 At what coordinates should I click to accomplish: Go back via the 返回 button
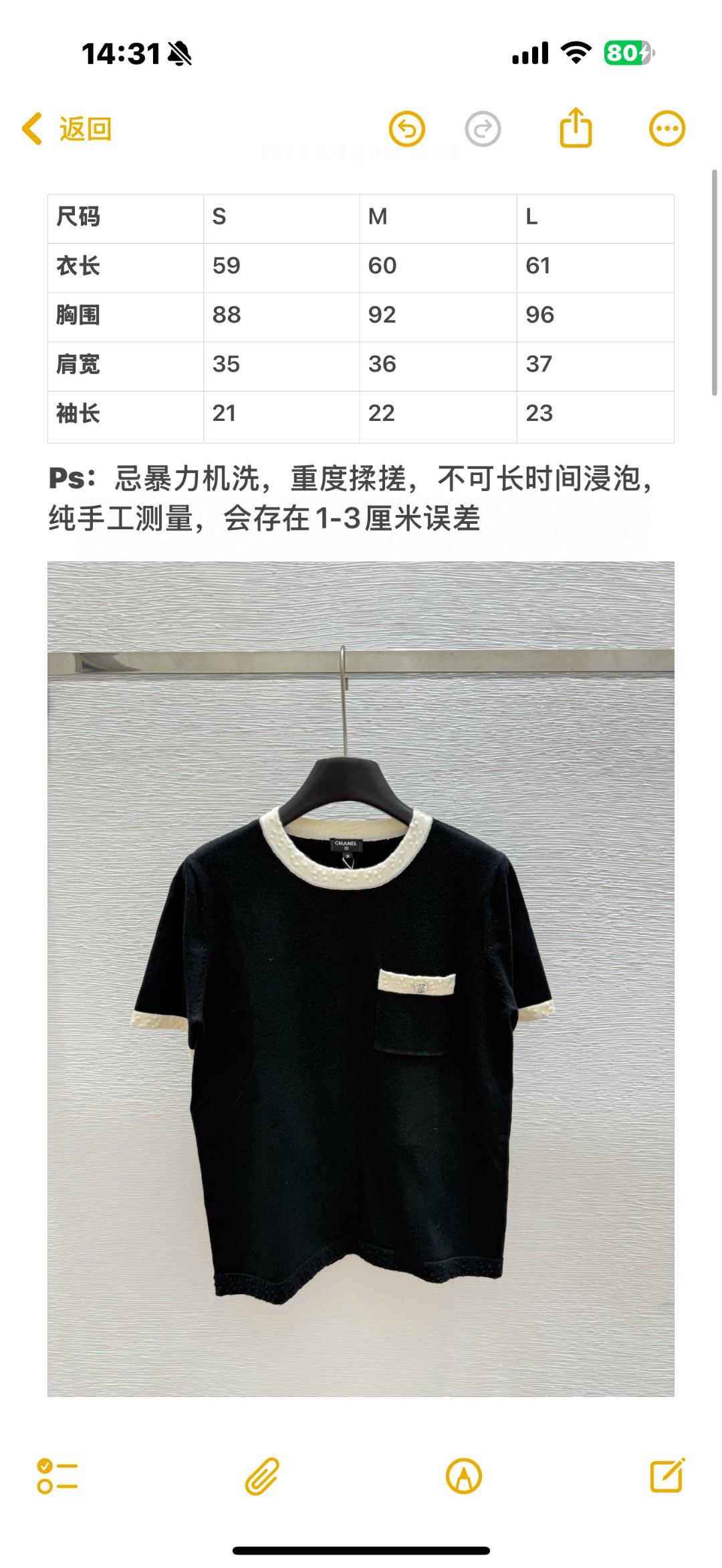pos(67,129)
